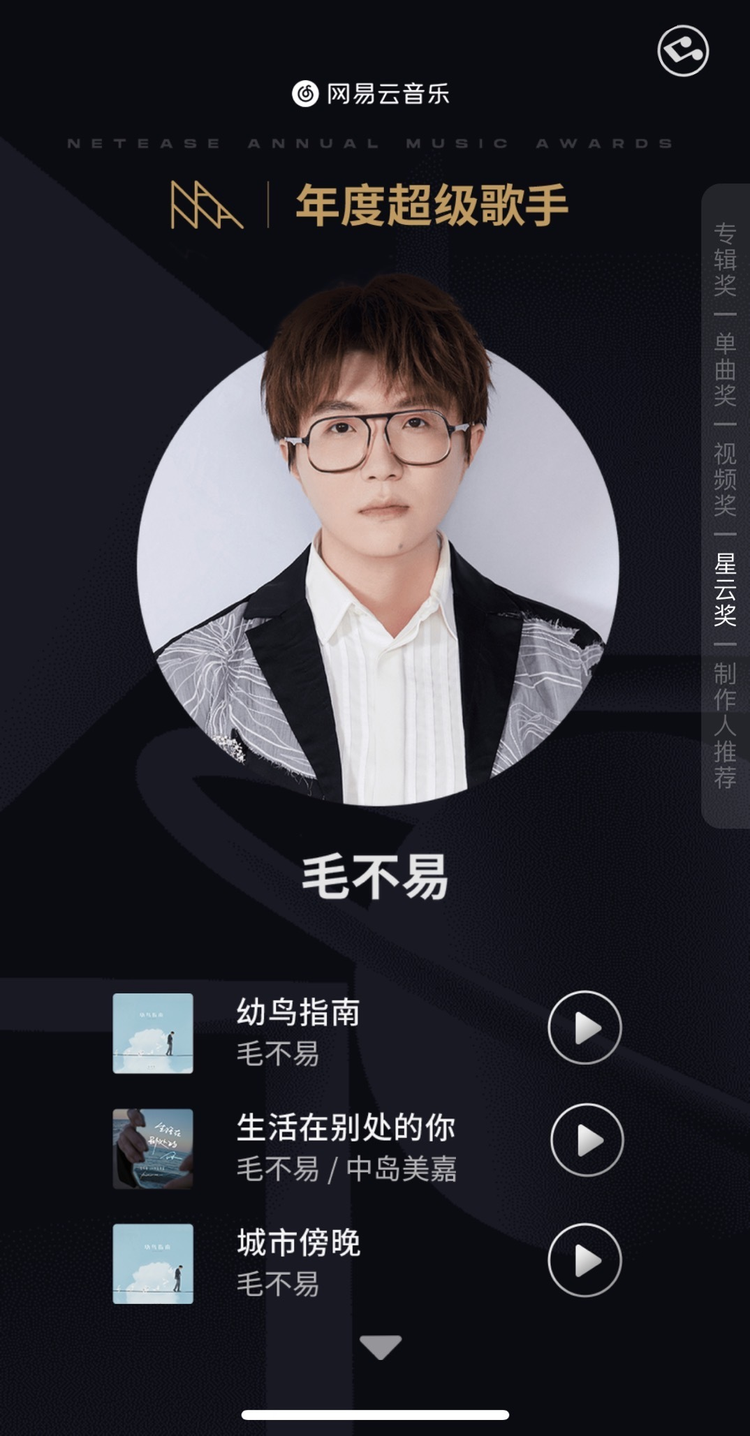Tap the down arrow below the songs
The height and width of the screenshot is (1436, 750).
tap(380, 1347)
